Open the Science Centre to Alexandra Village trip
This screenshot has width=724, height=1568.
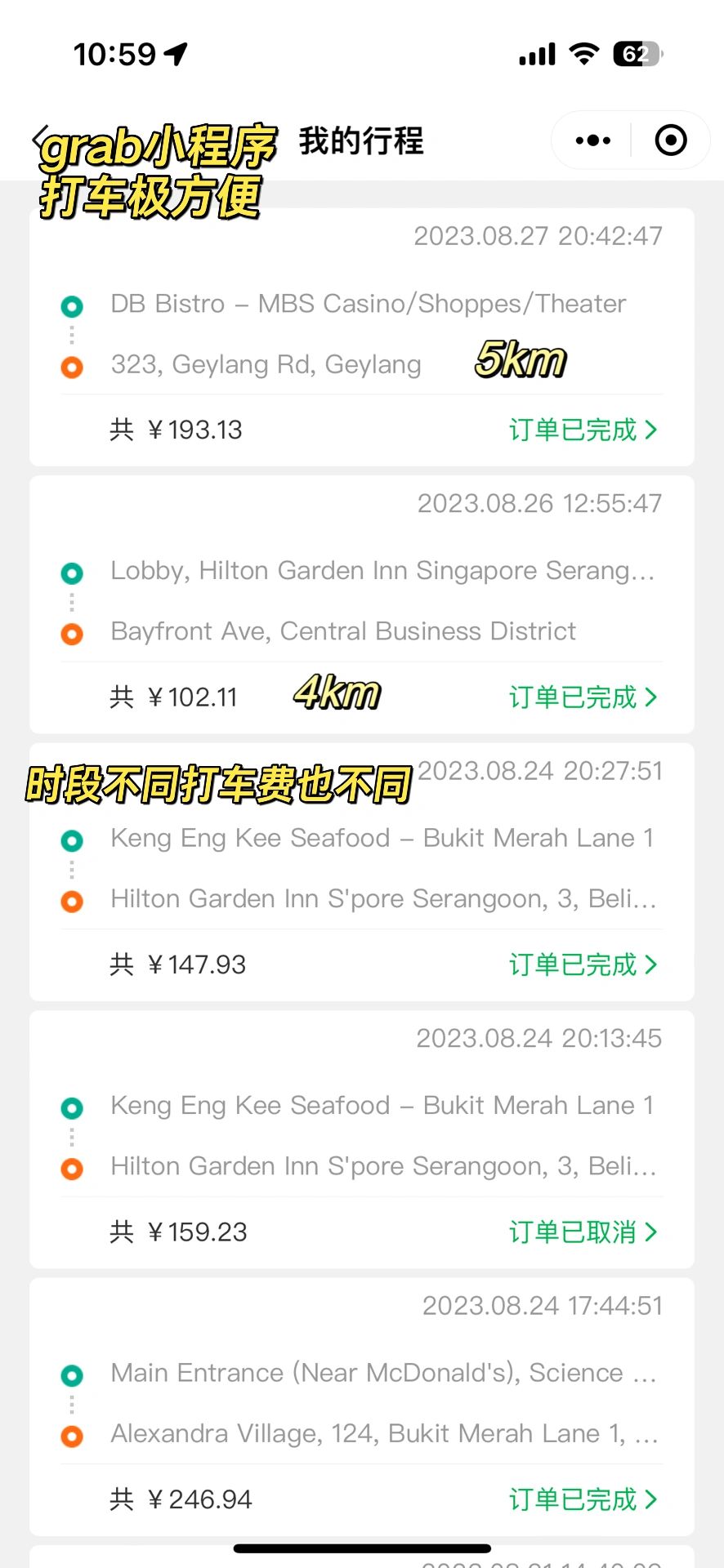[x=362, y=1407]
